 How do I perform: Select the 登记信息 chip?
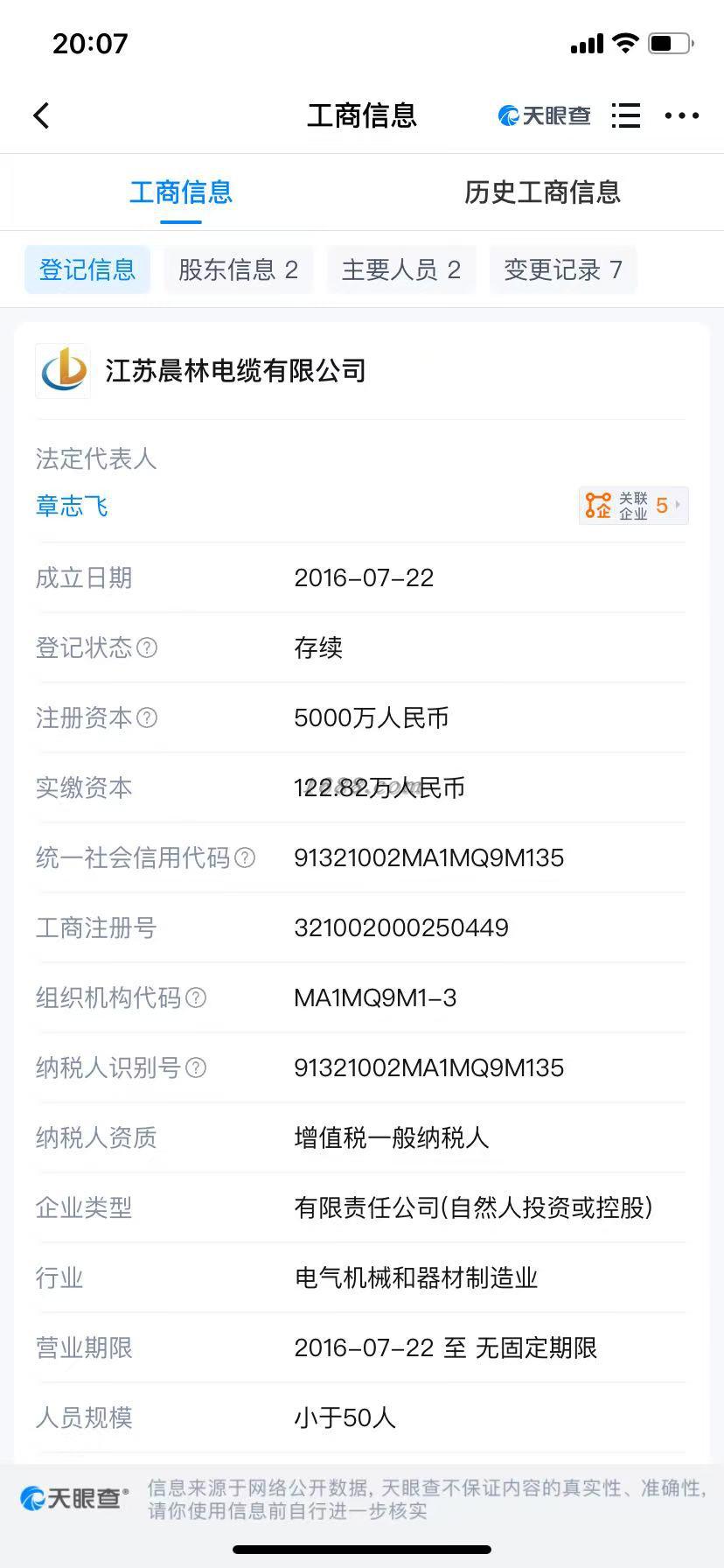(x=87, y=269)
